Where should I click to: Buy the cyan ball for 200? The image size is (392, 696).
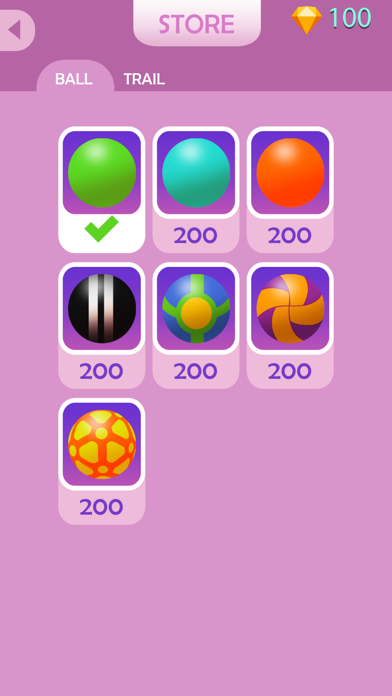tap(196, 190)
